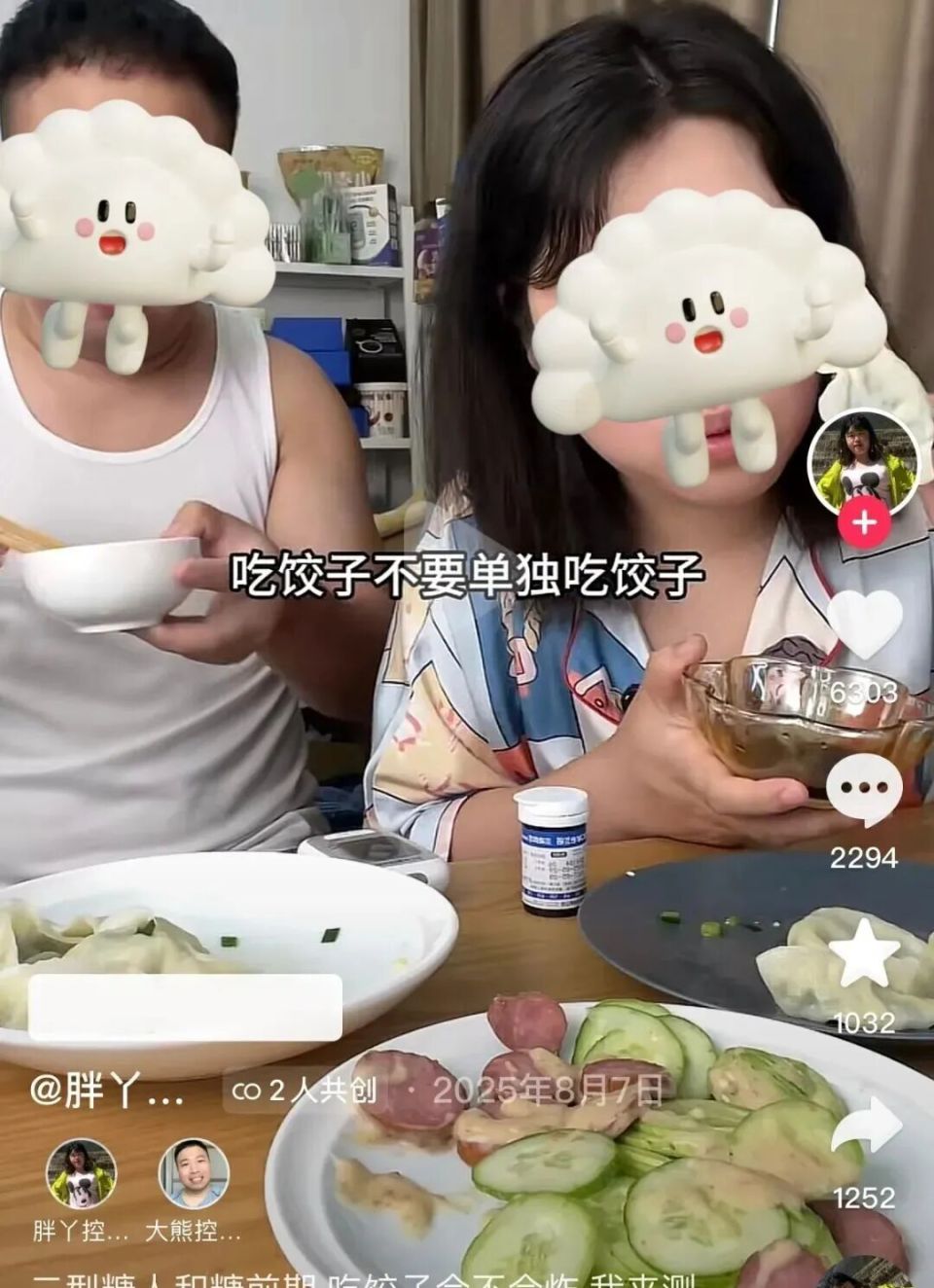Open co-creator 胖丫控's avatar
Viewport: 934px width, 1288px height.
[x=82, y=1174]
